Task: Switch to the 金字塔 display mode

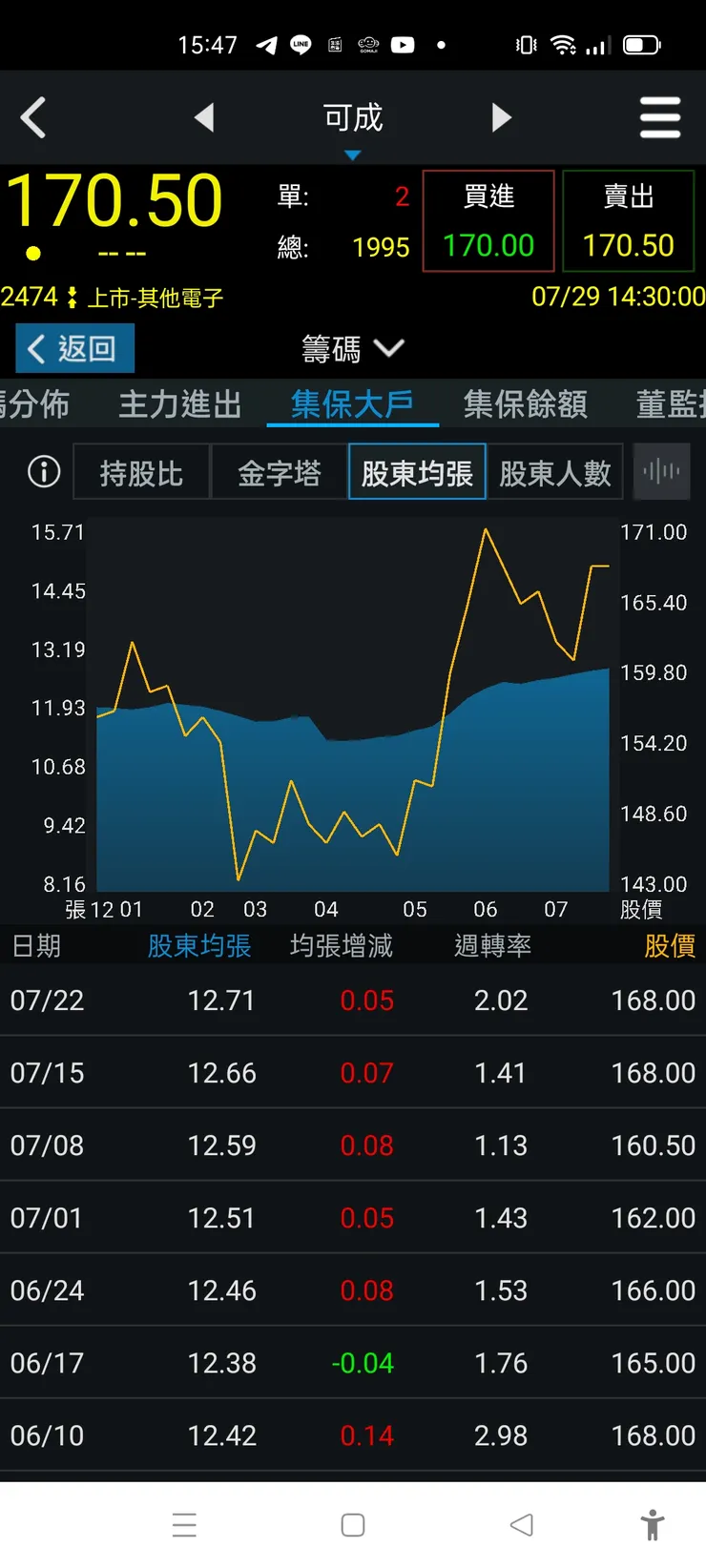Action: click(x=280, y=471)
